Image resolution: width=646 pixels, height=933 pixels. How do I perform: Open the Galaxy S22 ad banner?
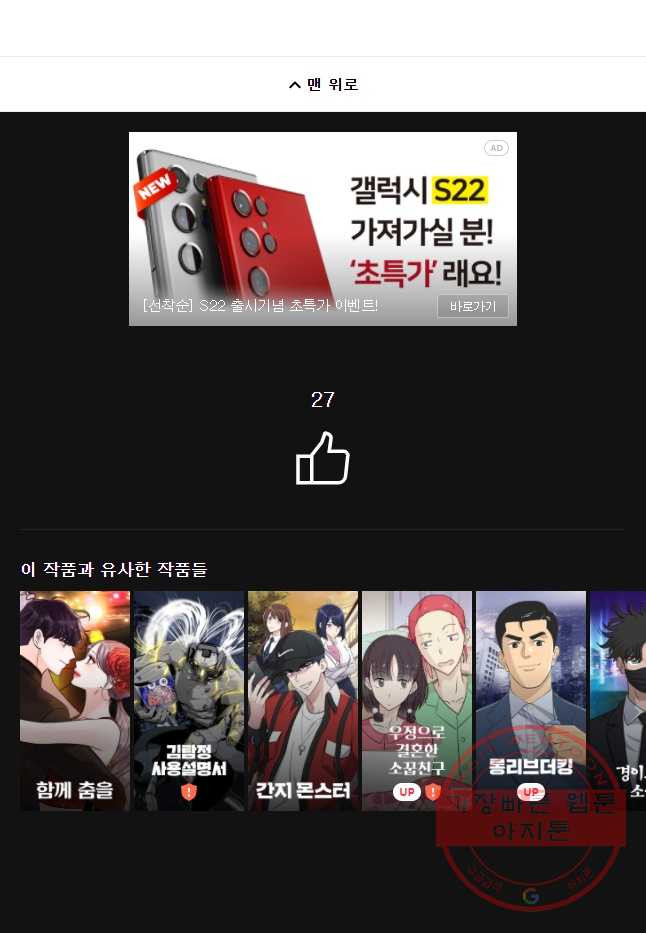point(322,220)
